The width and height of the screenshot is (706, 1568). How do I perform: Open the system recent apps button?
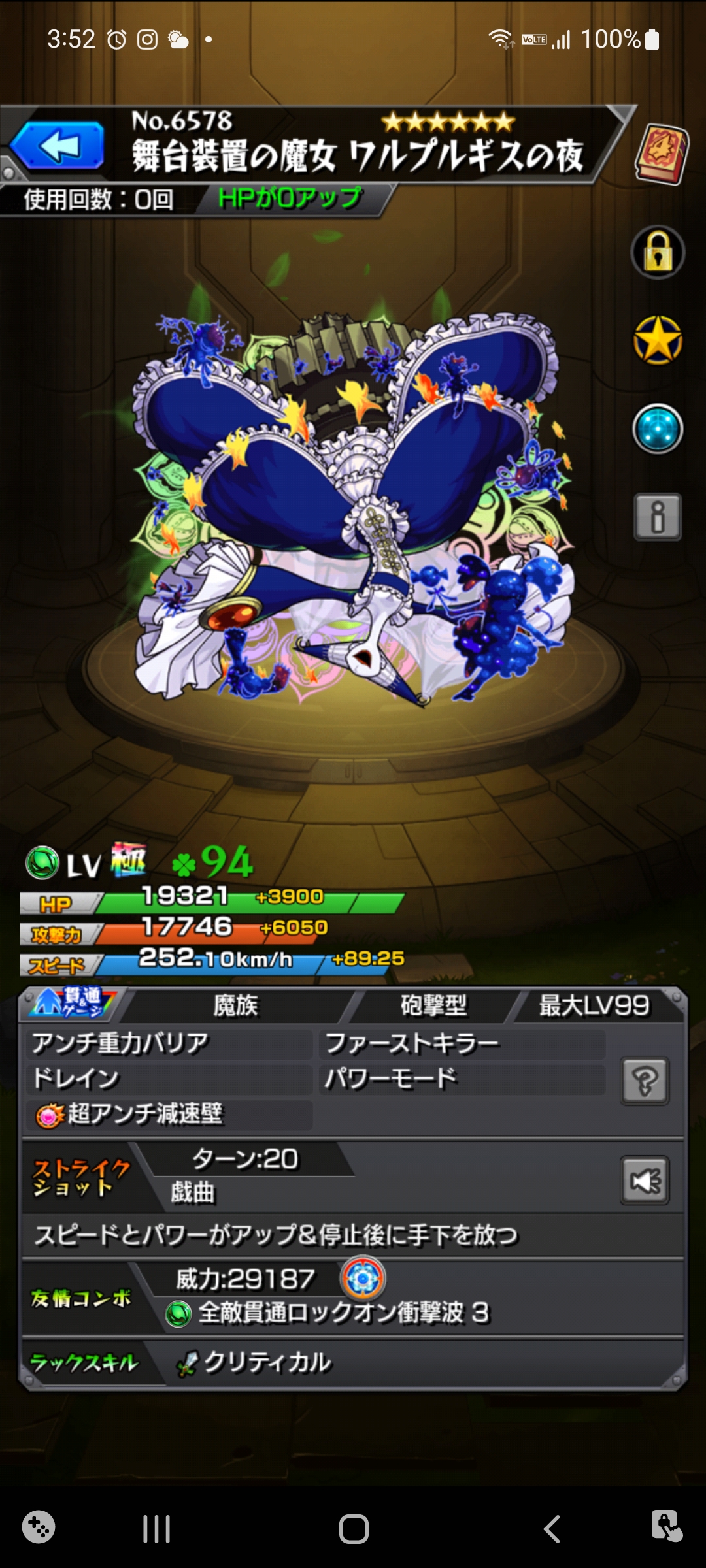tap(156, 1529)
